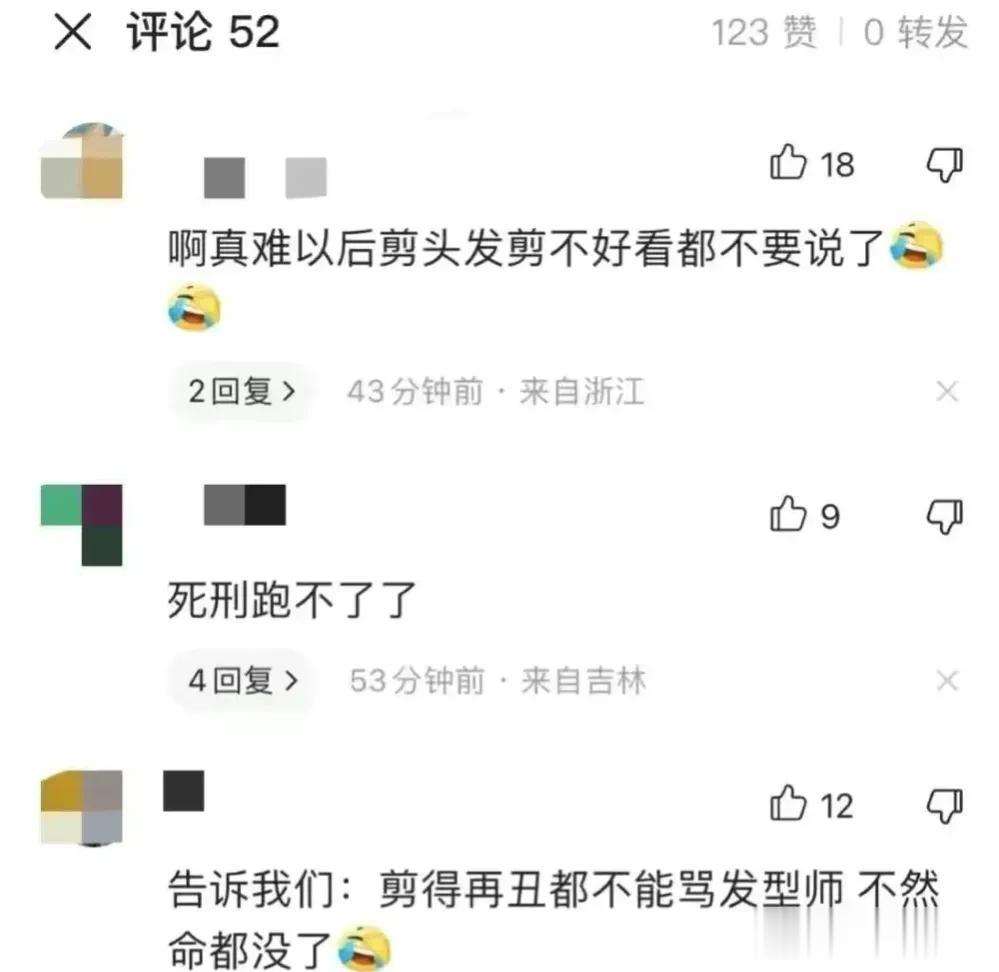Image resolution: width=999 pixels, height=972 pixels.
Task: Dismiss the comment from 浙江
Action: click(x=947, y=392)
